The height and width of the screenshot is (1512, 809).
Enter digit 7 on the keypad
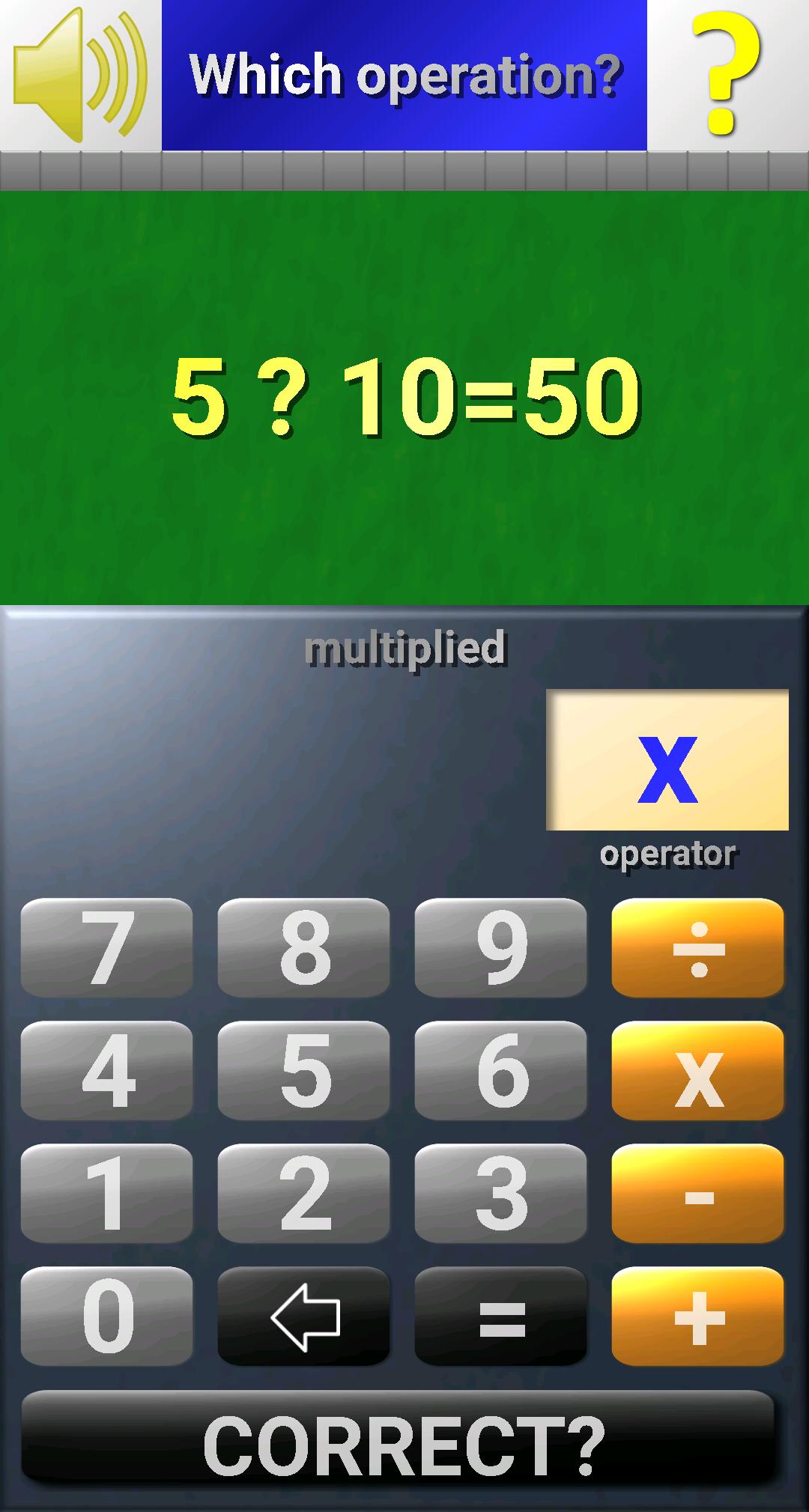pos(106,947)
